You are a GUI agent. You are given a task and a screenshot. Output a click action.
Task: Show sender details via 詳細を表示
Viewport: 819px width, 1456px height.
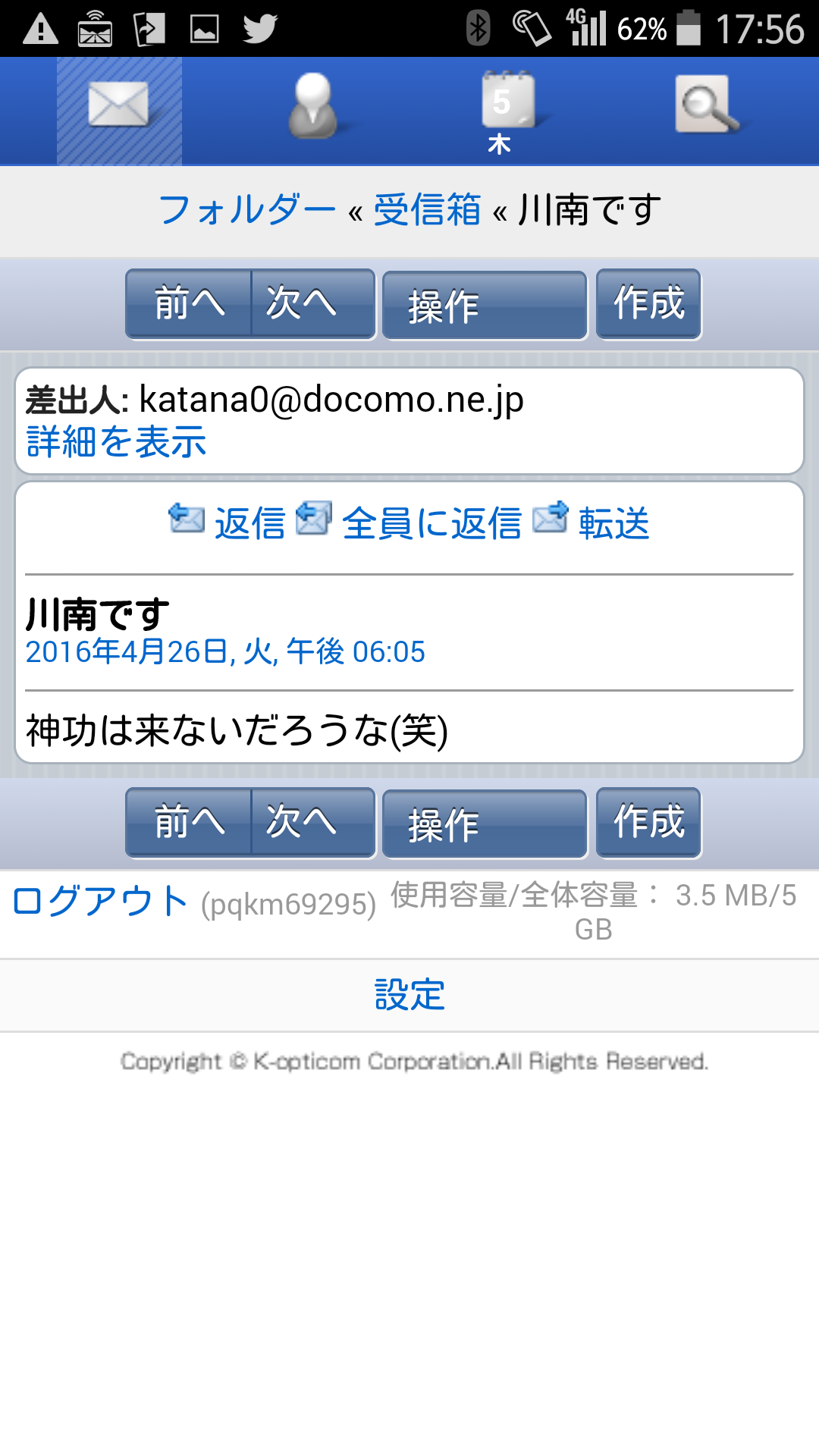[116, 442]
